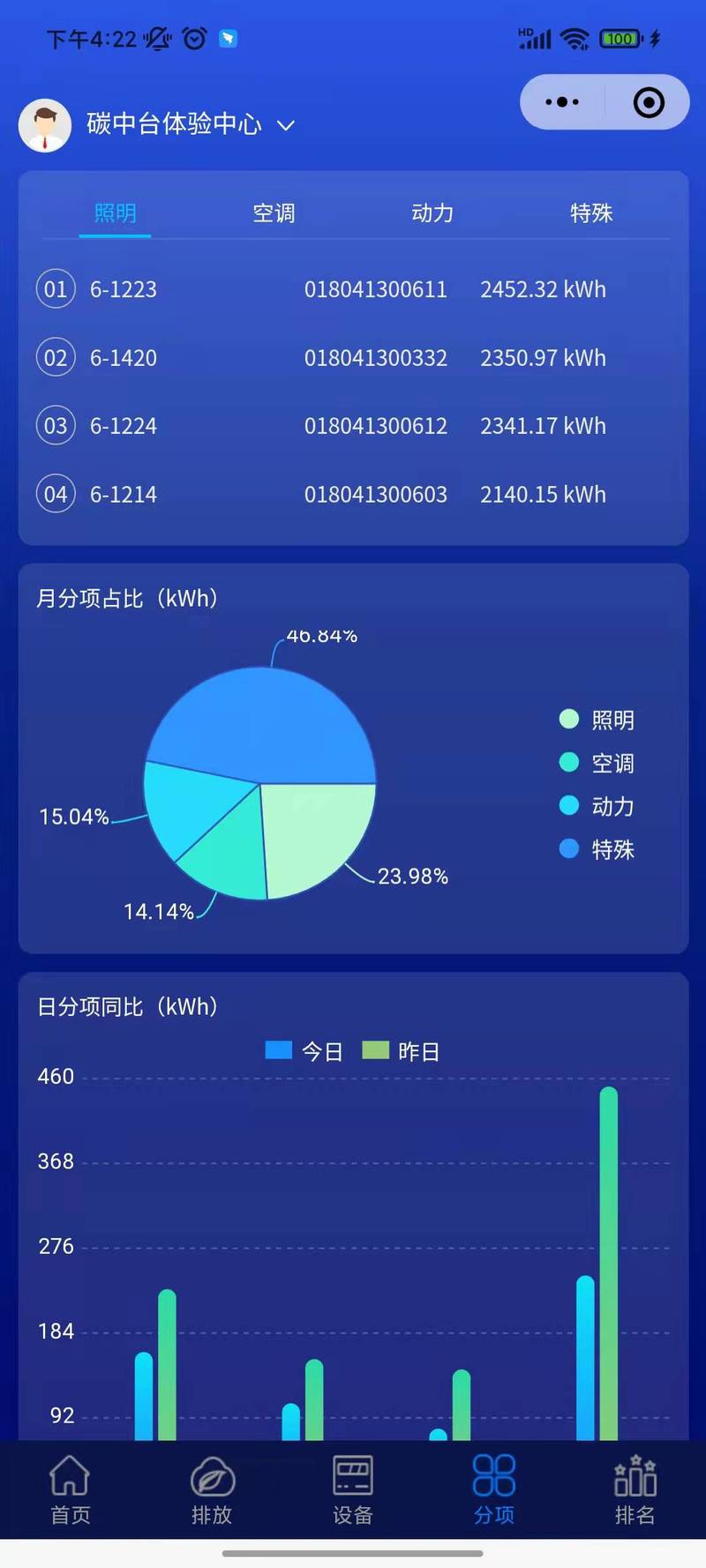Go to the 首页 tab
This screenshot has height=1568, width=706.
tap(71, 1490)
